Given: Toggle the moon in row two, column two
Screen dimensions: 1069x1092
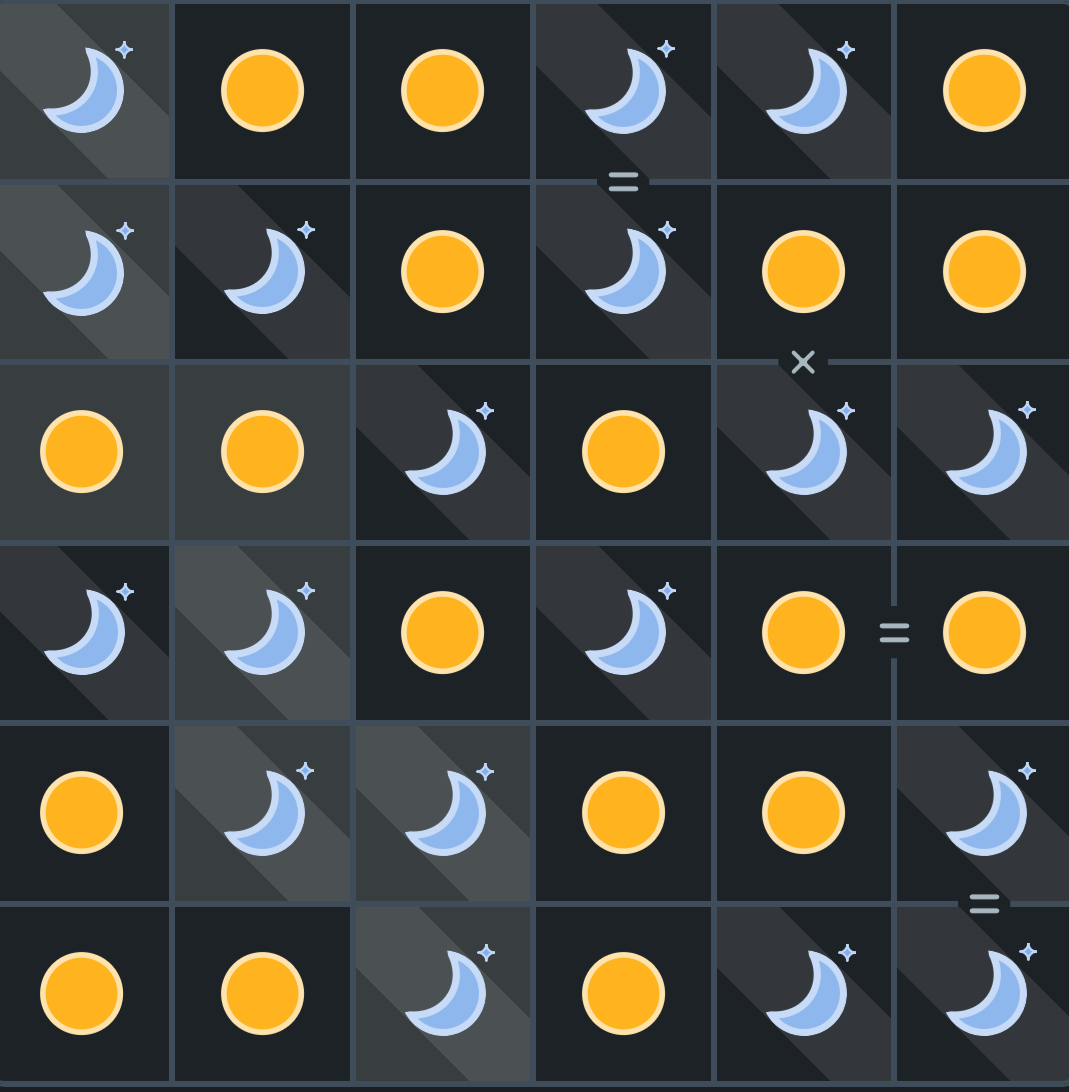Looking at the screenshot, I should click(262, 272).
